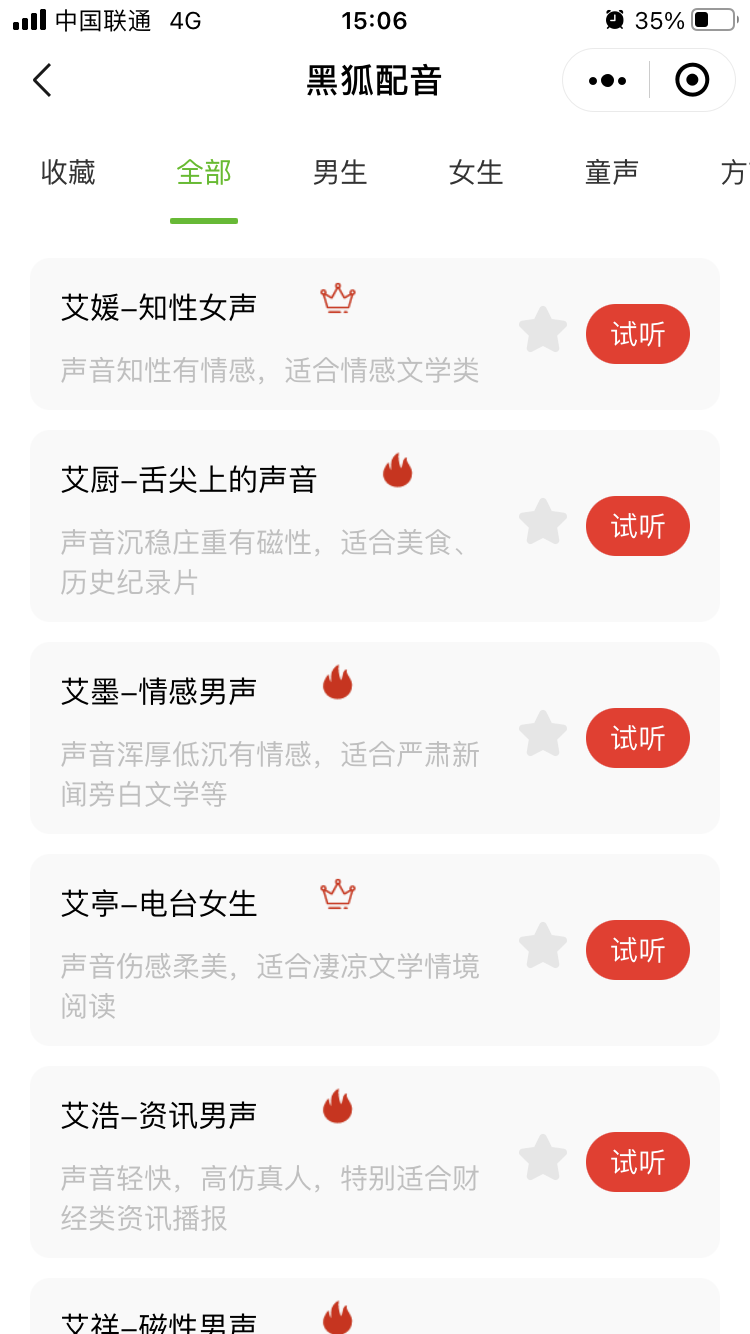
Task: Favorite 艾媛-知性女声 with the star
Action: coord(543,331)
